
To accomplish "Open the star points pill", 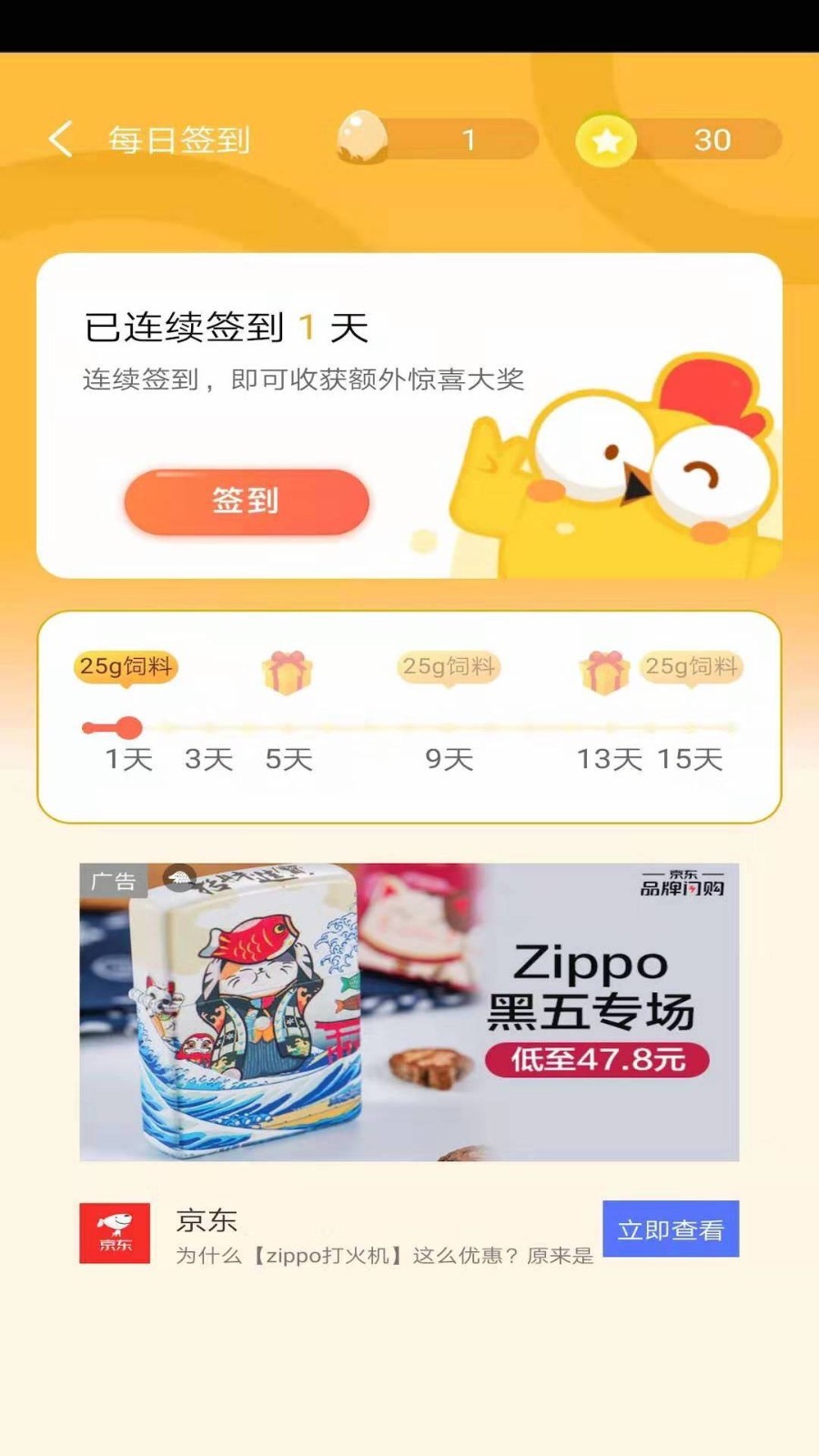I will 680,140.
